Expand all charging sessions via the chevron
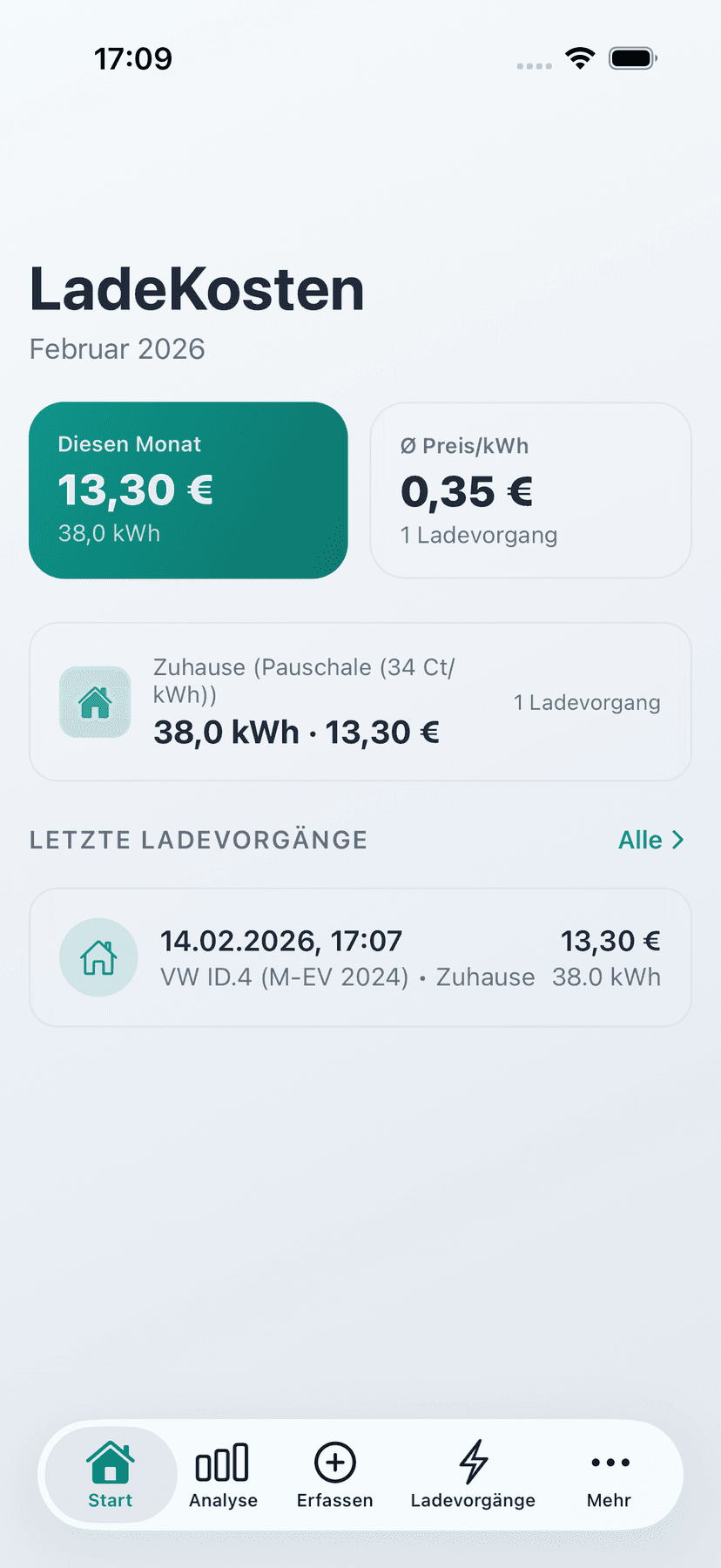The width and height of the screenshot is (721, 1568). click(677, 840)
